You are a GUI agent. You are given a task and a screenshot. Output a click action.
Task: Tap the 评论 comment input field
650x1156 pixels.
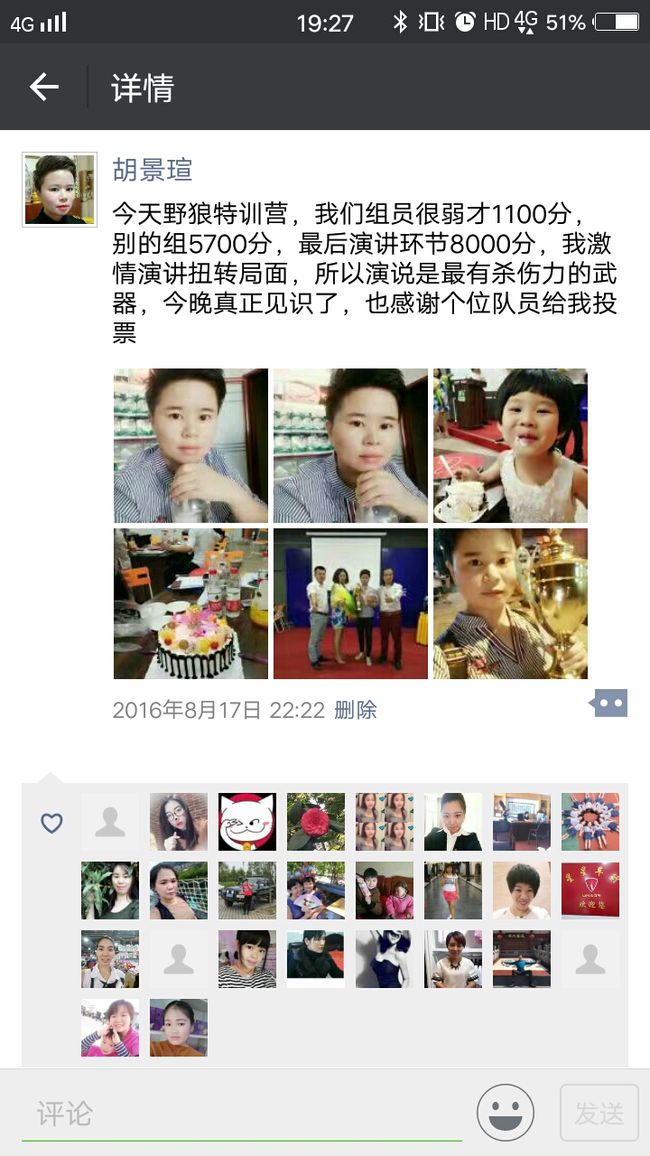pyautogui.click(x=242, y=1113)
